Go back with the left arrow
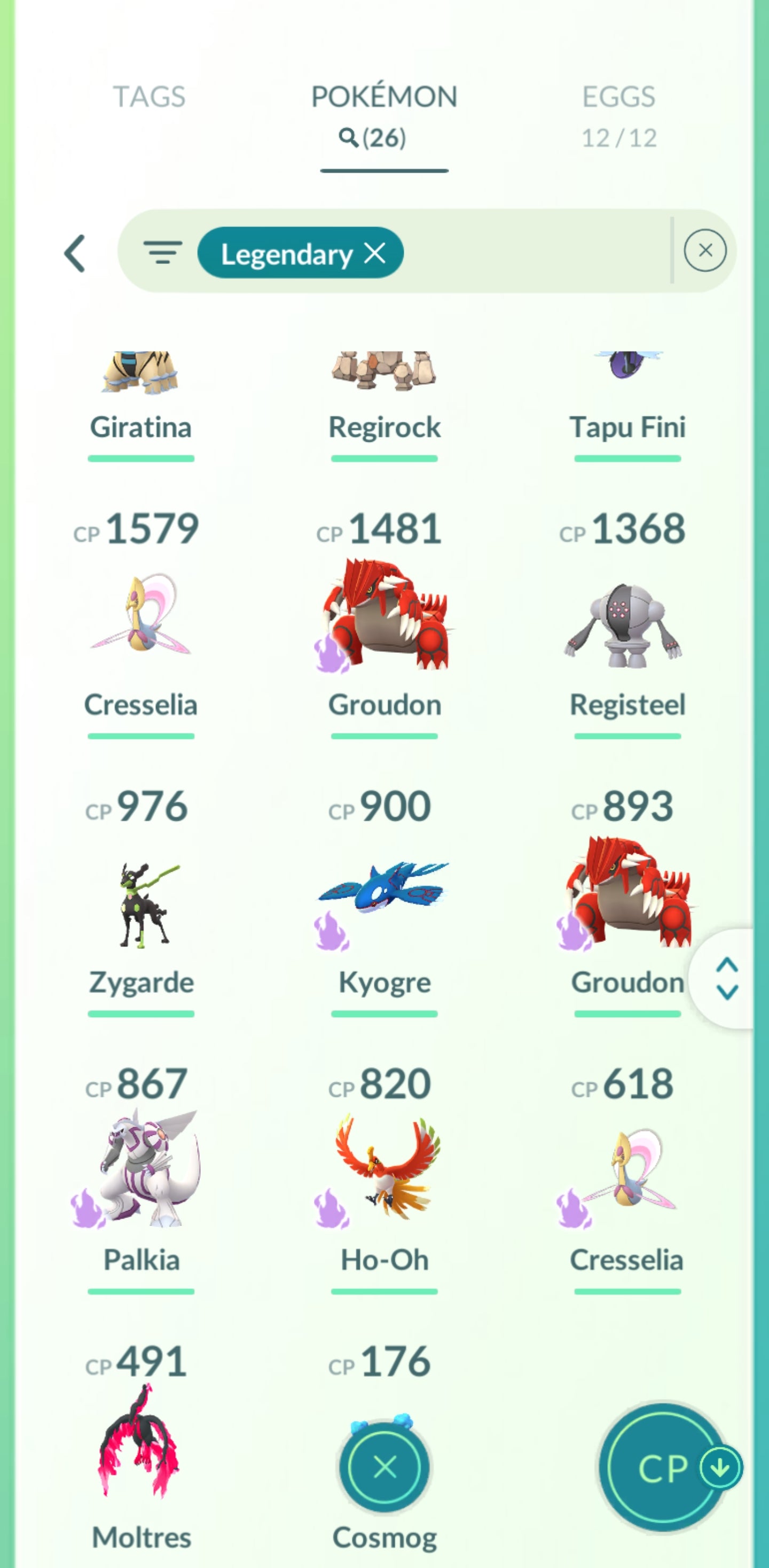Screen dimensions: 769x1568 (75, 253)
